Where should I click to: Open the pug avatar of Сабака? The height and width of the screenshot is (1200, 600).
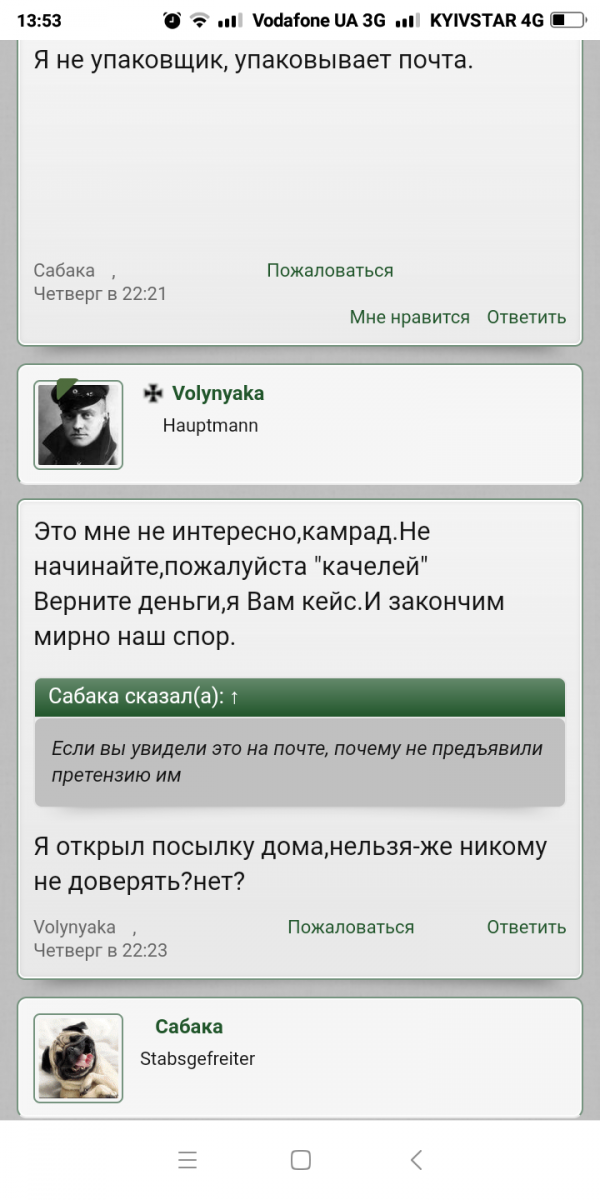click(x=78, y=1057)
